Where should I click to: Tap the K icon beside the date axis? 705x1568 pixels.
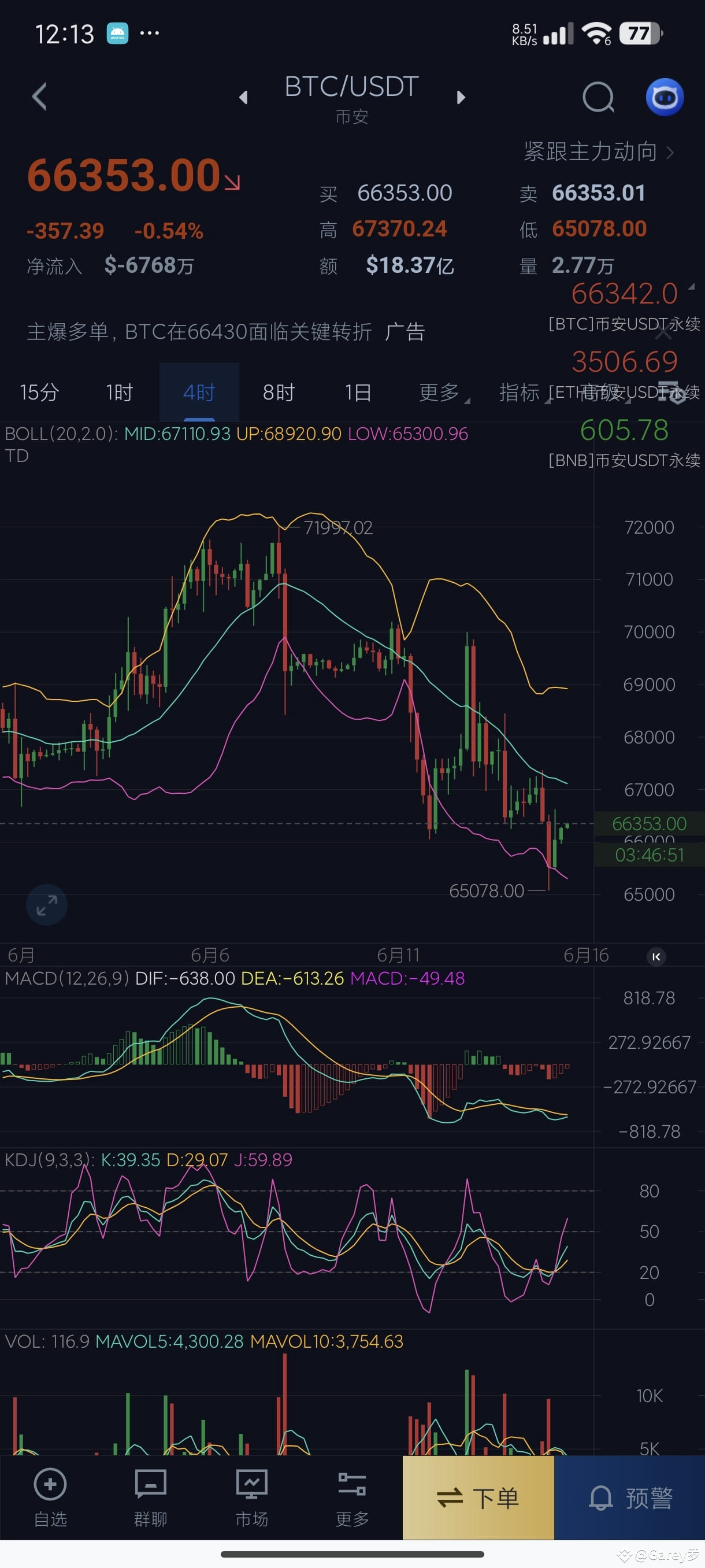click(x=656, y=956)
